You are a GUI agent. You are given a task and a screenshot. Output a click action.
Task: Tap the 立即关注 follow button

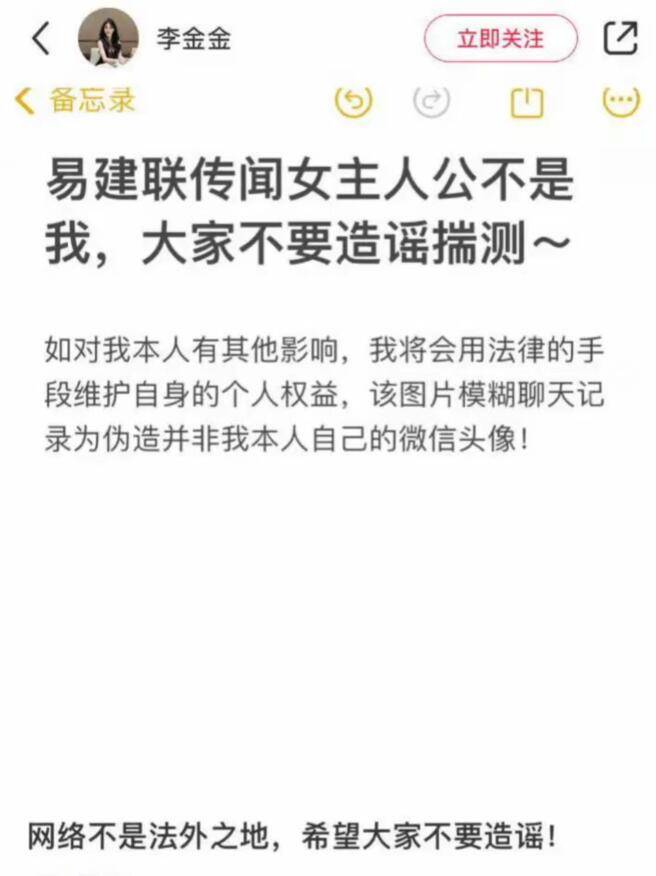[x=500, y=39]
